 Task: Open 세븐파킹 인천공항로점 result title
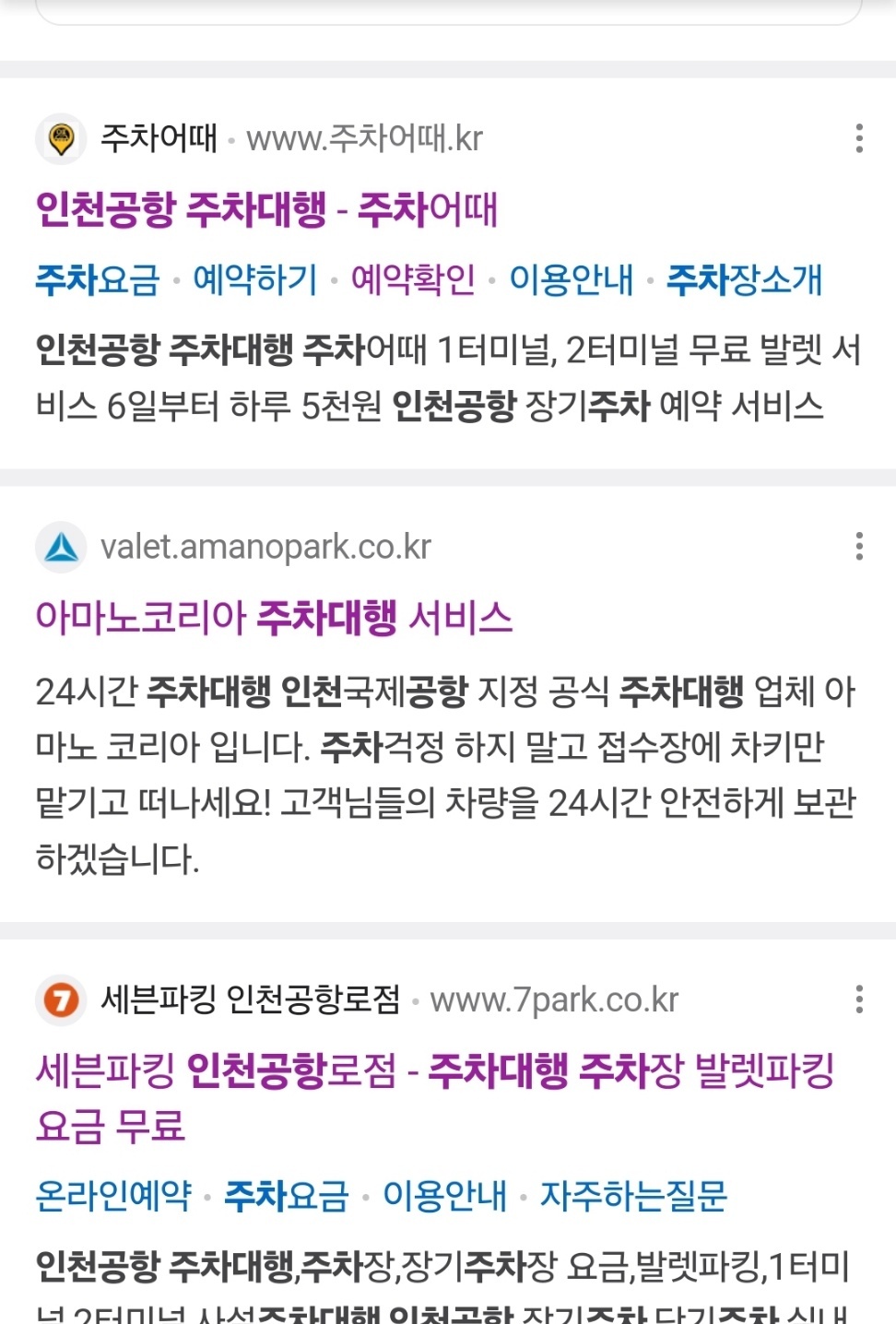[433, 1071]
